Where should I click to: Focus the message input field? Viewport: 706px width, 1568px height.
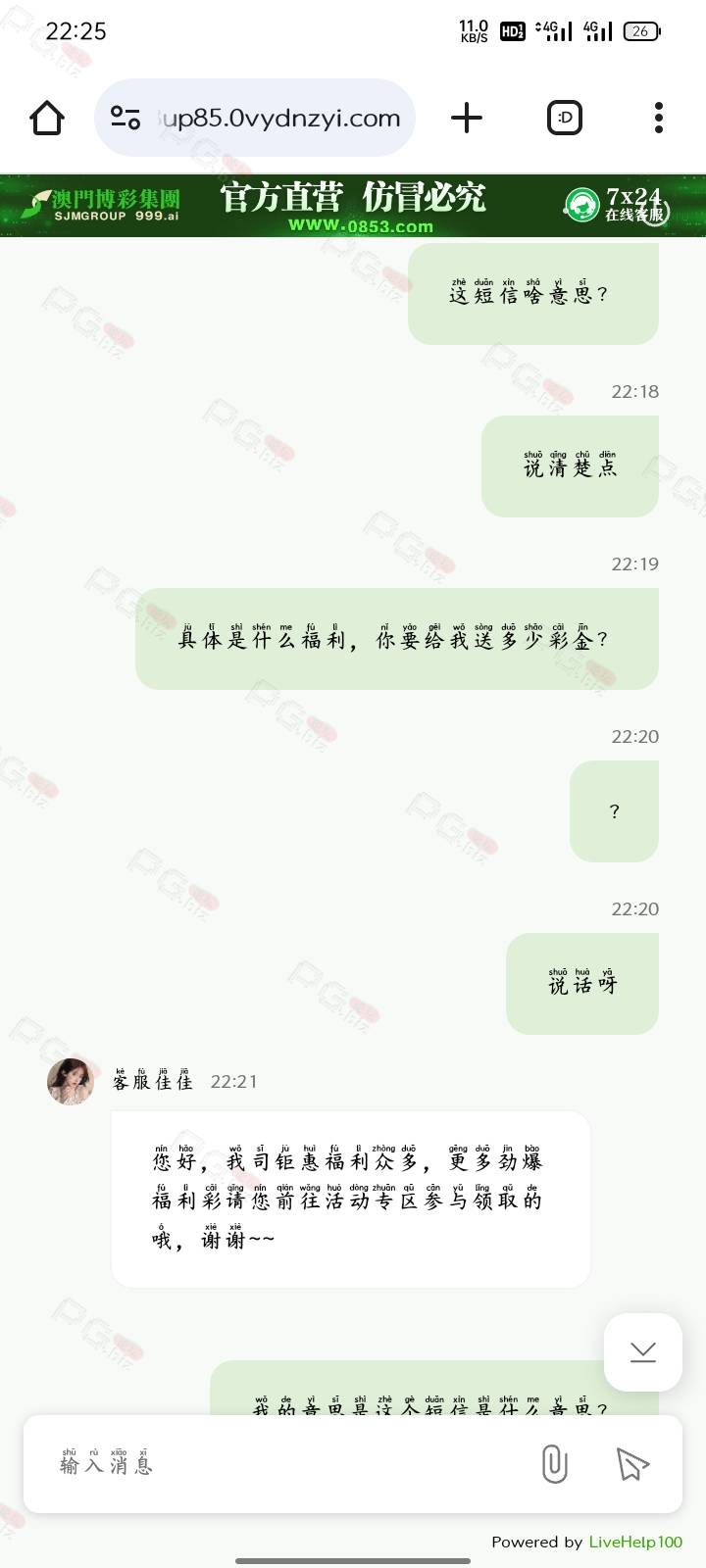click(284, 1464)
